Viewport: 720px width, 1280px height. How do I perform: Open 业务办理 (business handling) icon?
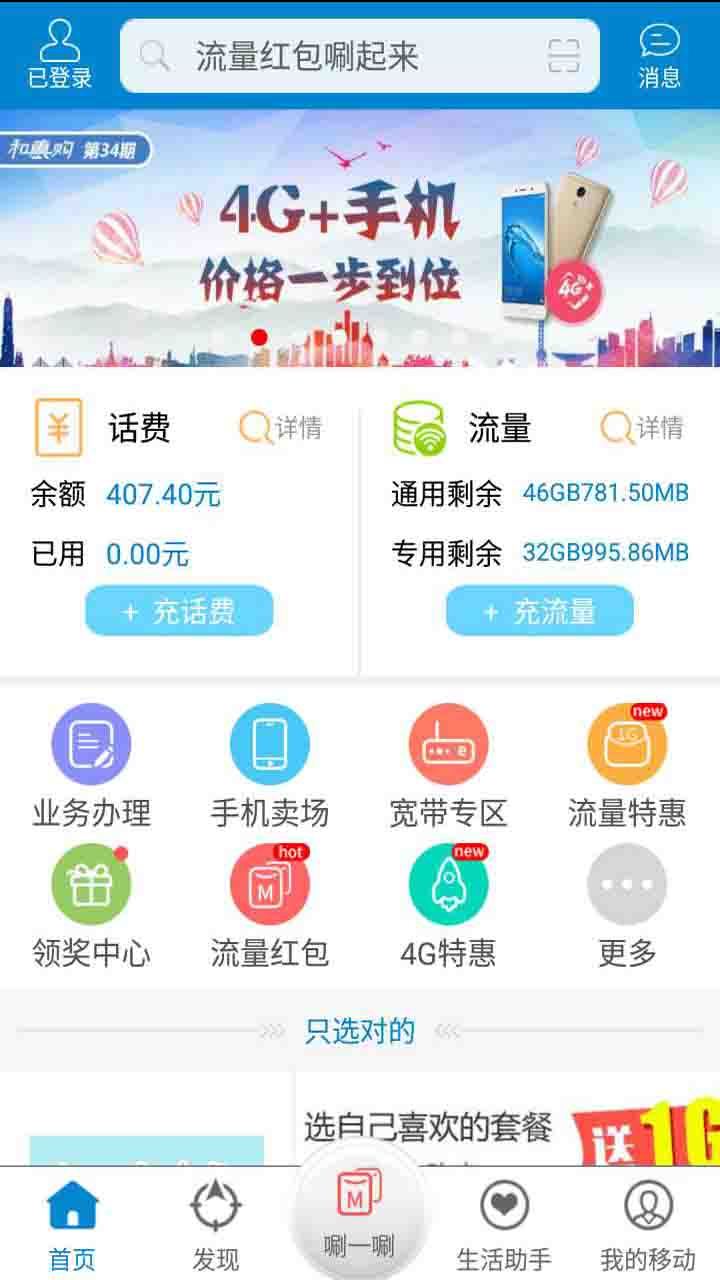pos(91,745)
